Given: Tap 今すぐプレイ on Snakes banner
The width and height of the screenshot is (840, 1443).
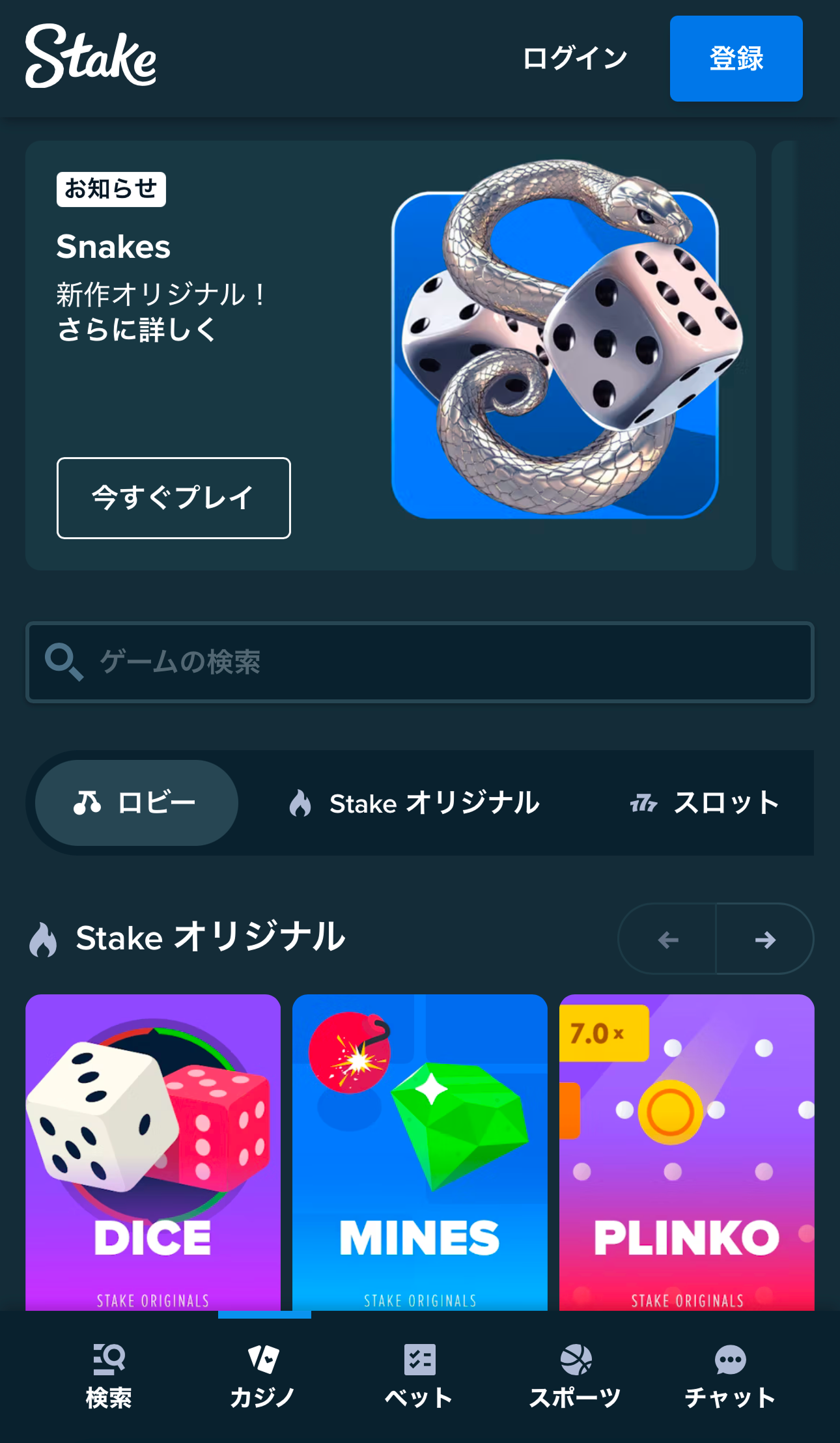Looking at the screenshot, I should pyautogui.click(x=174, y=498).
